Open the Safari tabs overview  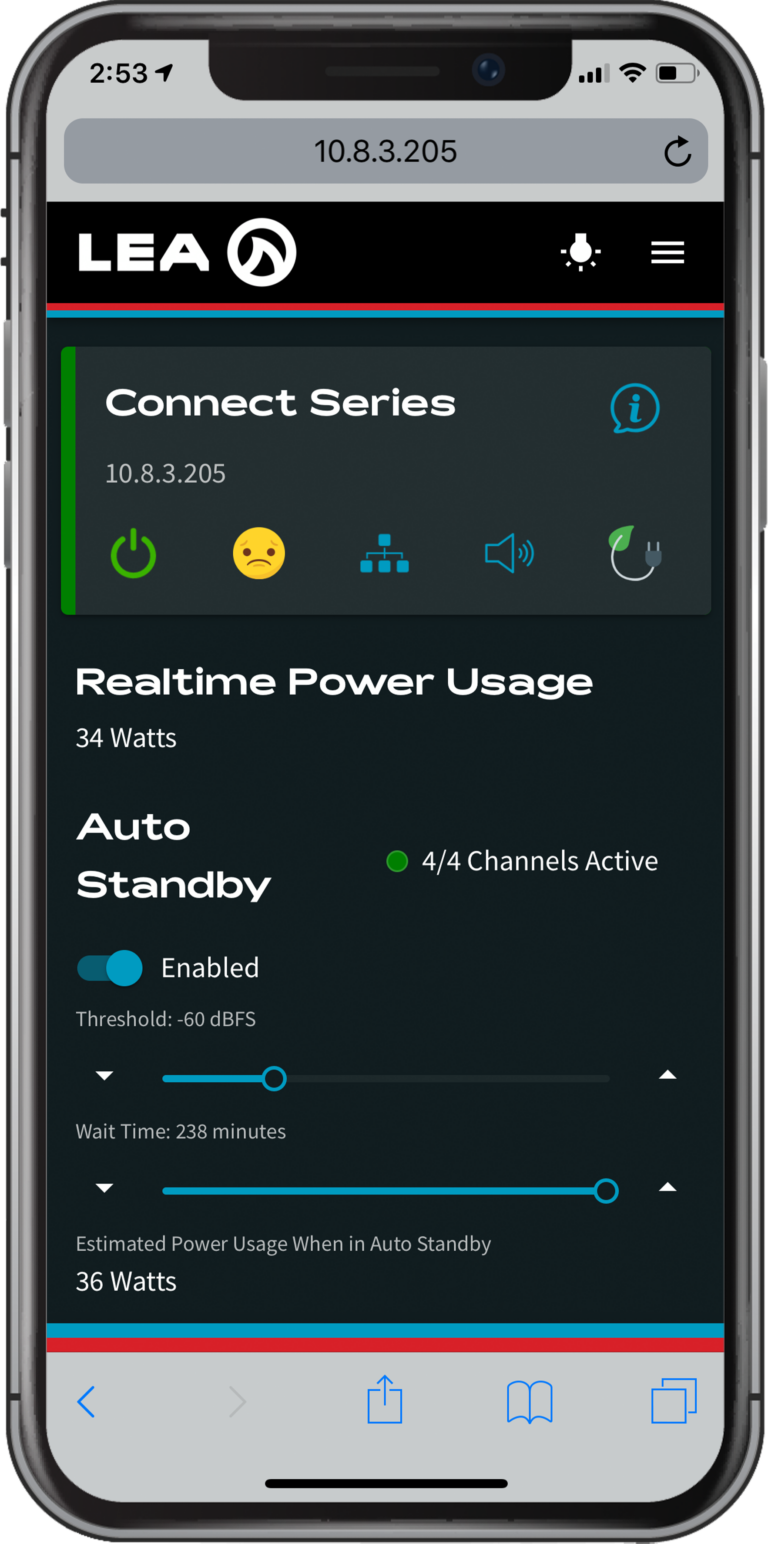pos(673,1401)
